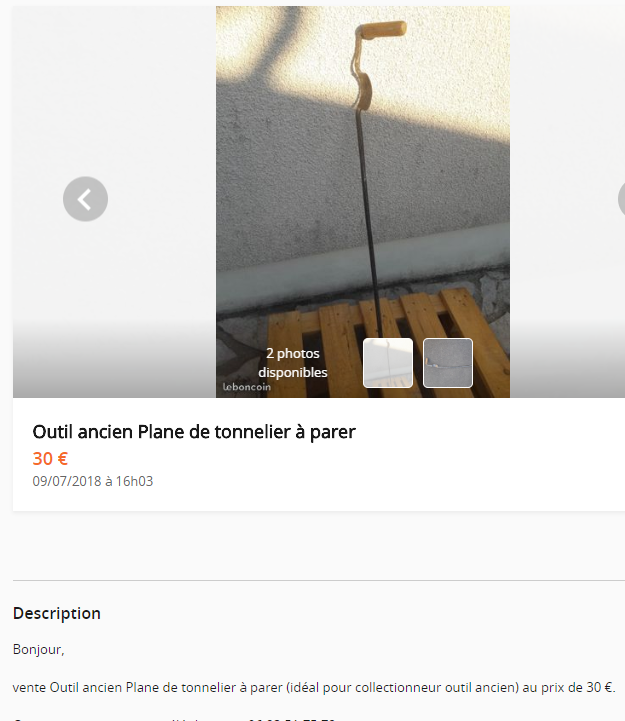Go to the previous photo with the left arrow
625x721 pixels.
(x=85, y=199)
